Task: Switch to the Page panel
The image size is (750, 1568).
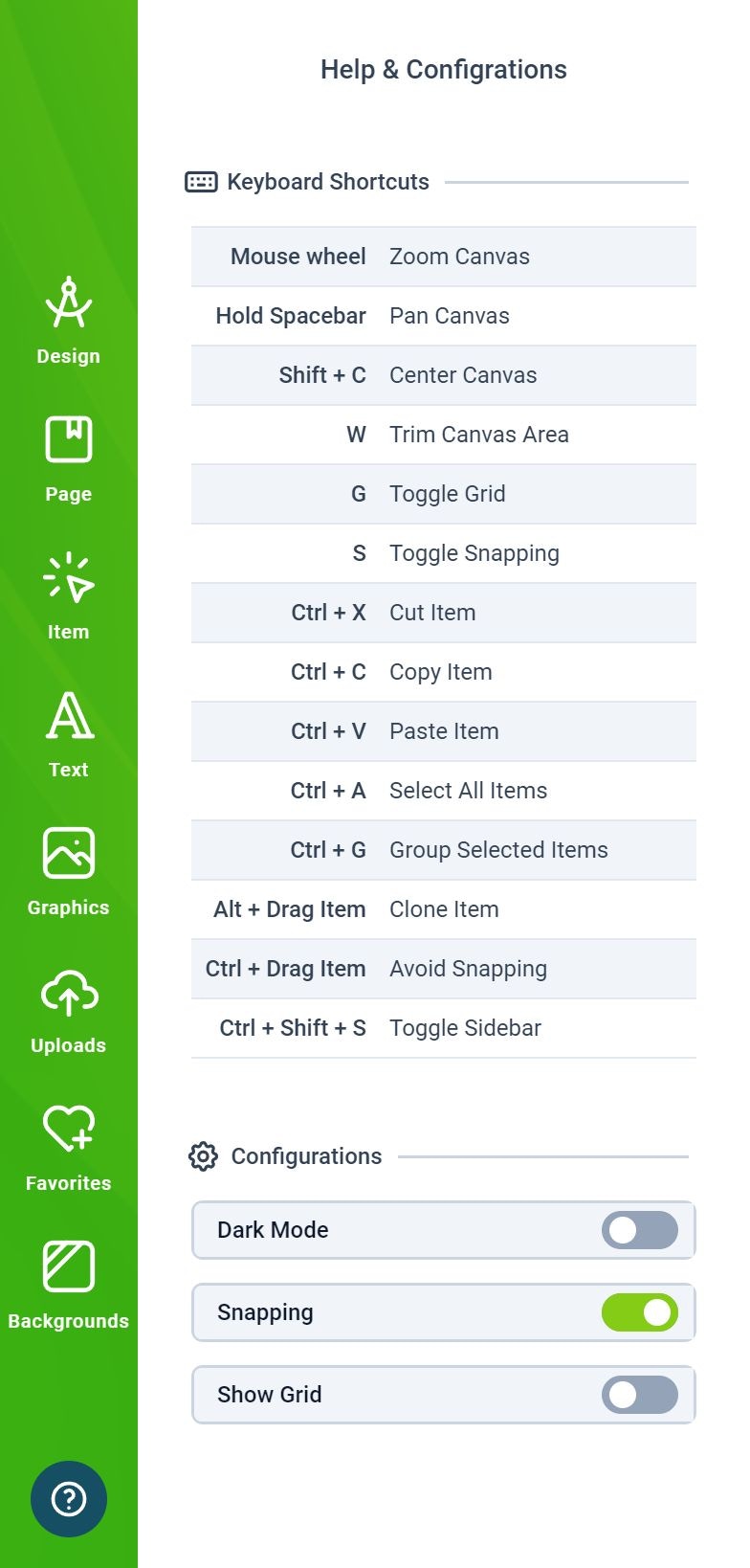Action: (68, 459)
